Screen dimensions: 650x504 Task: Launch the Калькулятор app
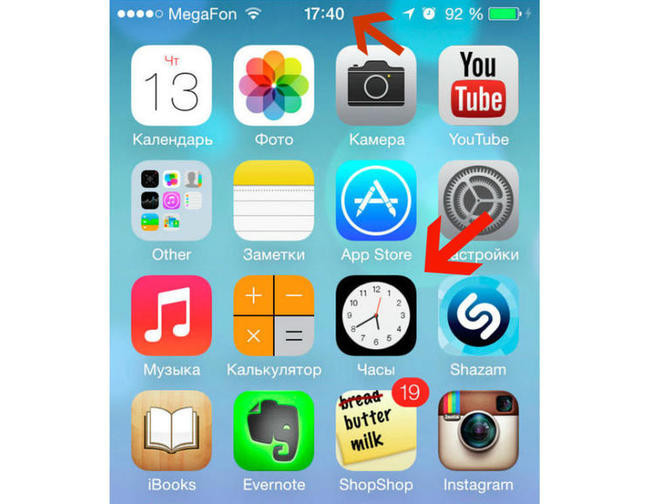click(273, 315)
